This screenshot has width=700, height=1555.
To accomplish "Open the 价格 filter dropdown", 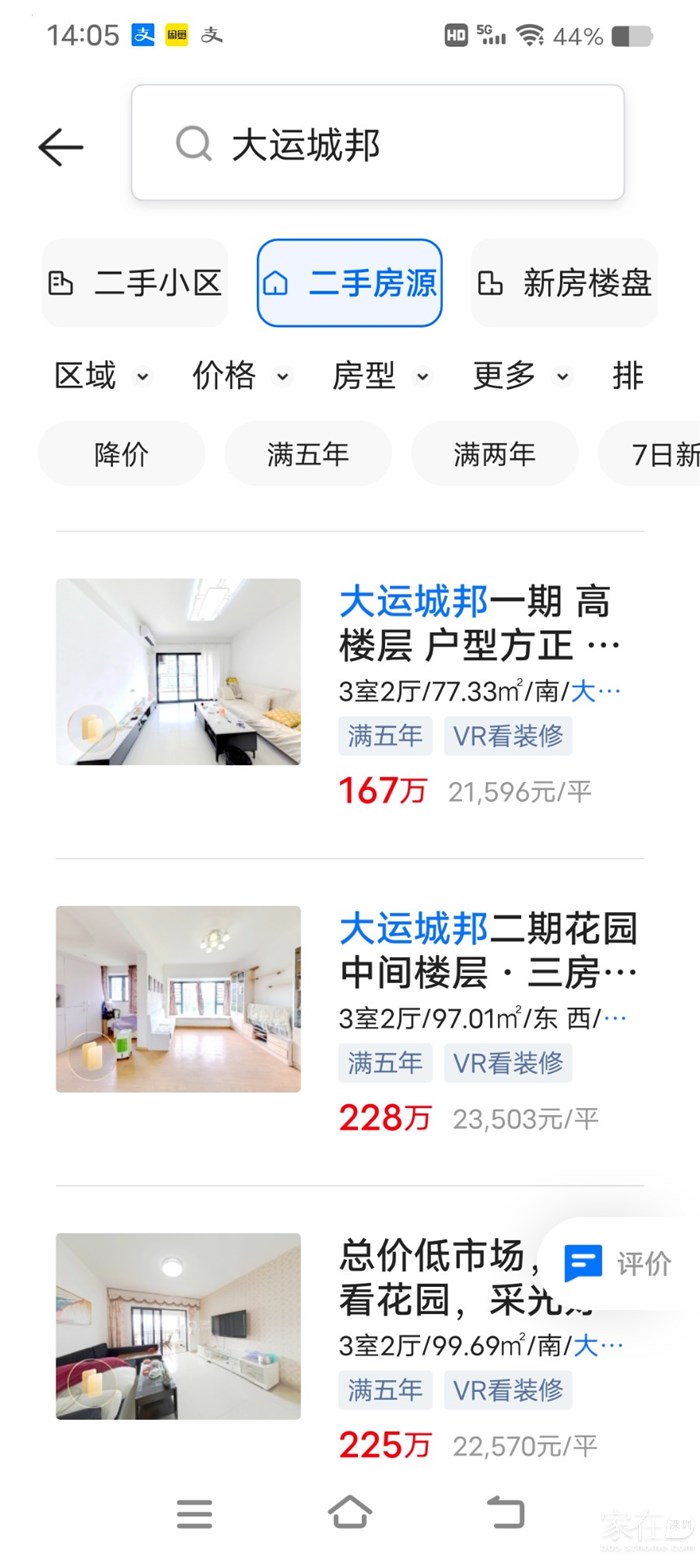I will (x=240, y=376).
